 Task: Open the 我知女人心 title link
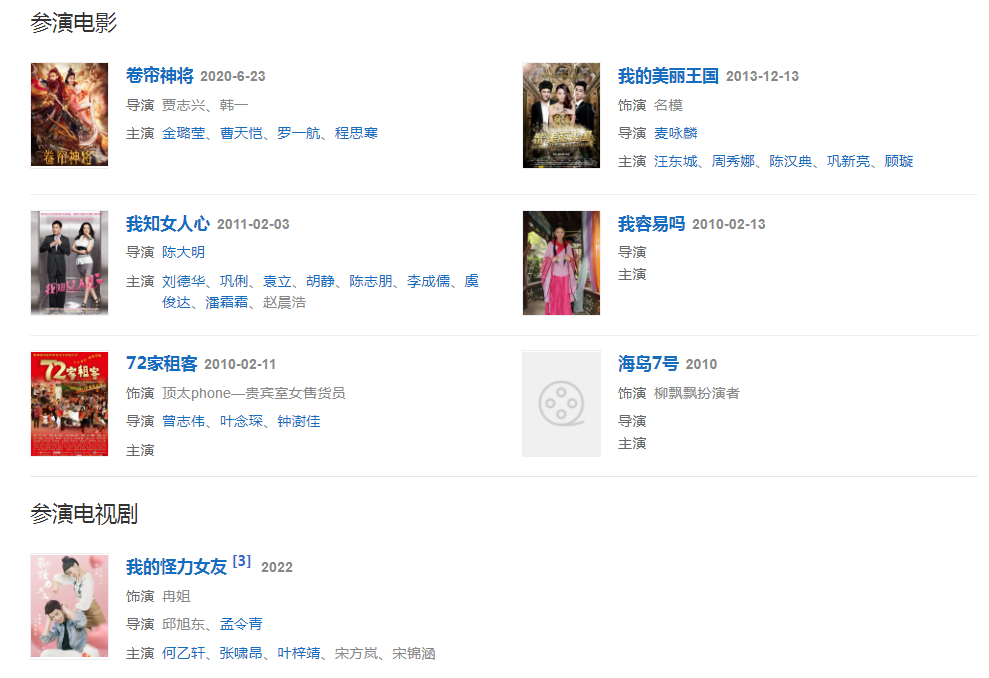tap(167, 223)
